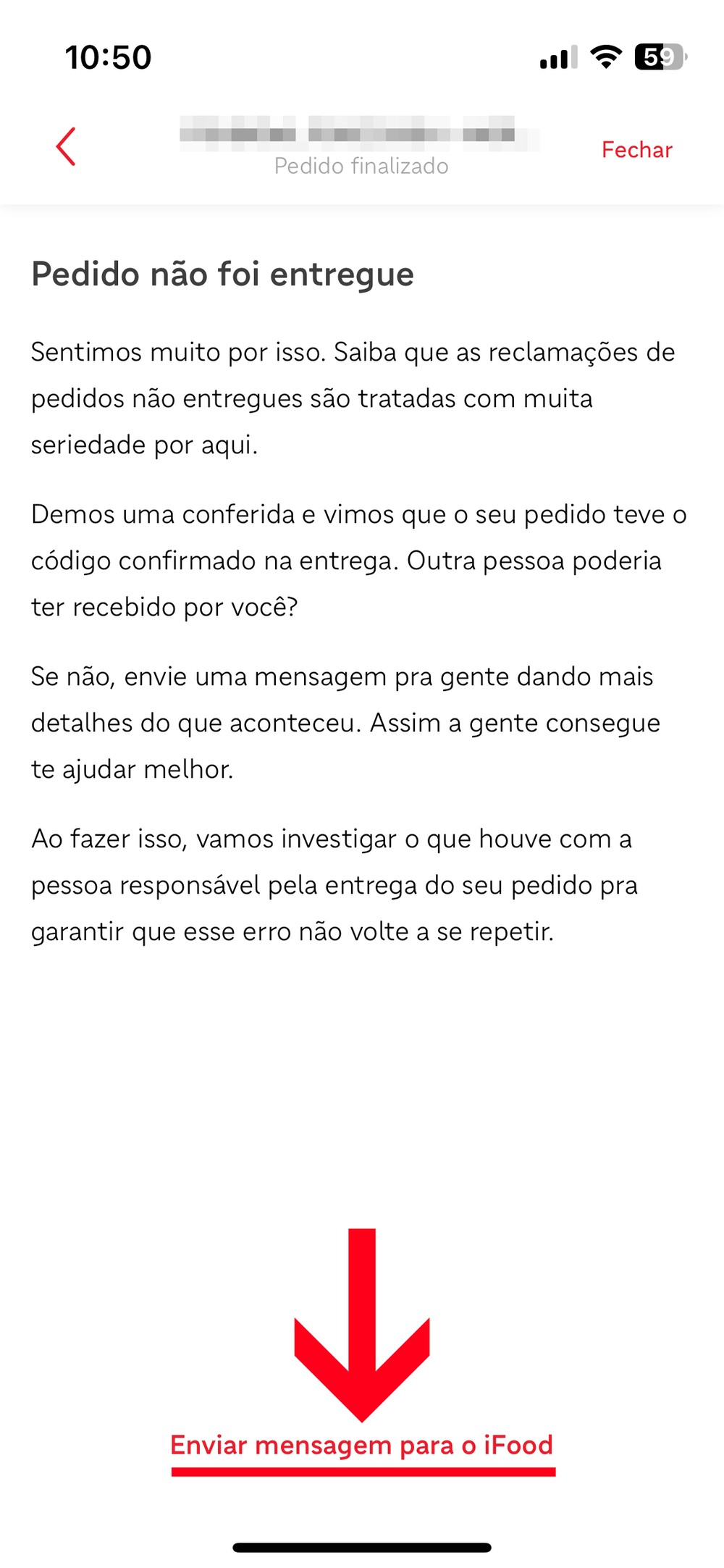Go back using the red arrow
724x1568 pixels.
pos(66,147)
